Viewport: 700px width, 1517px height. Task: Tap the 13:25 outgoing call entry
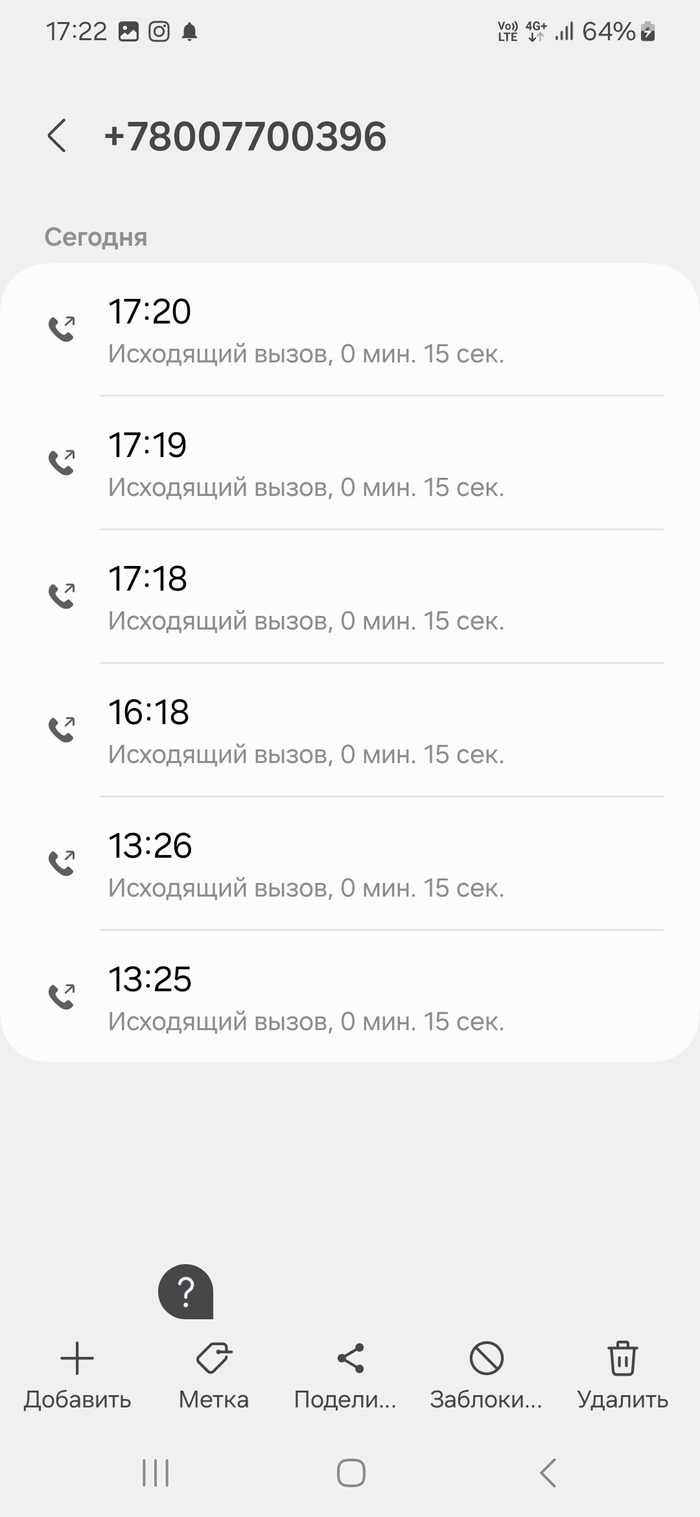(x=350, y=997)
